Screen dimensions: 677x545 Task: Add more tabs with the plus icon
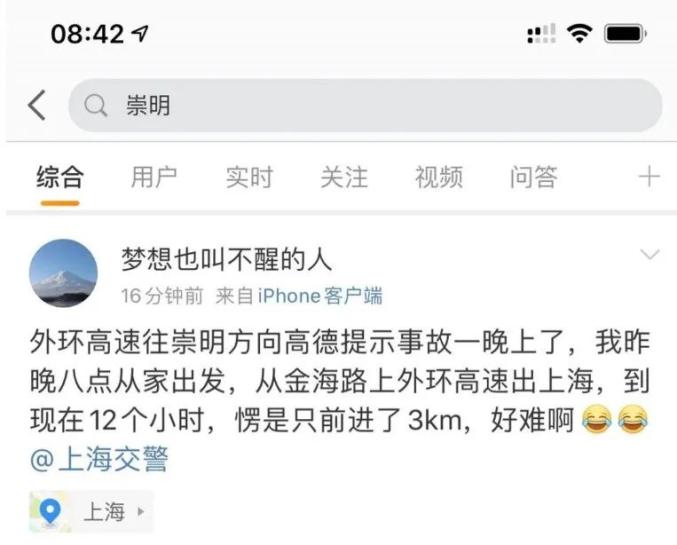pos(649,178)
